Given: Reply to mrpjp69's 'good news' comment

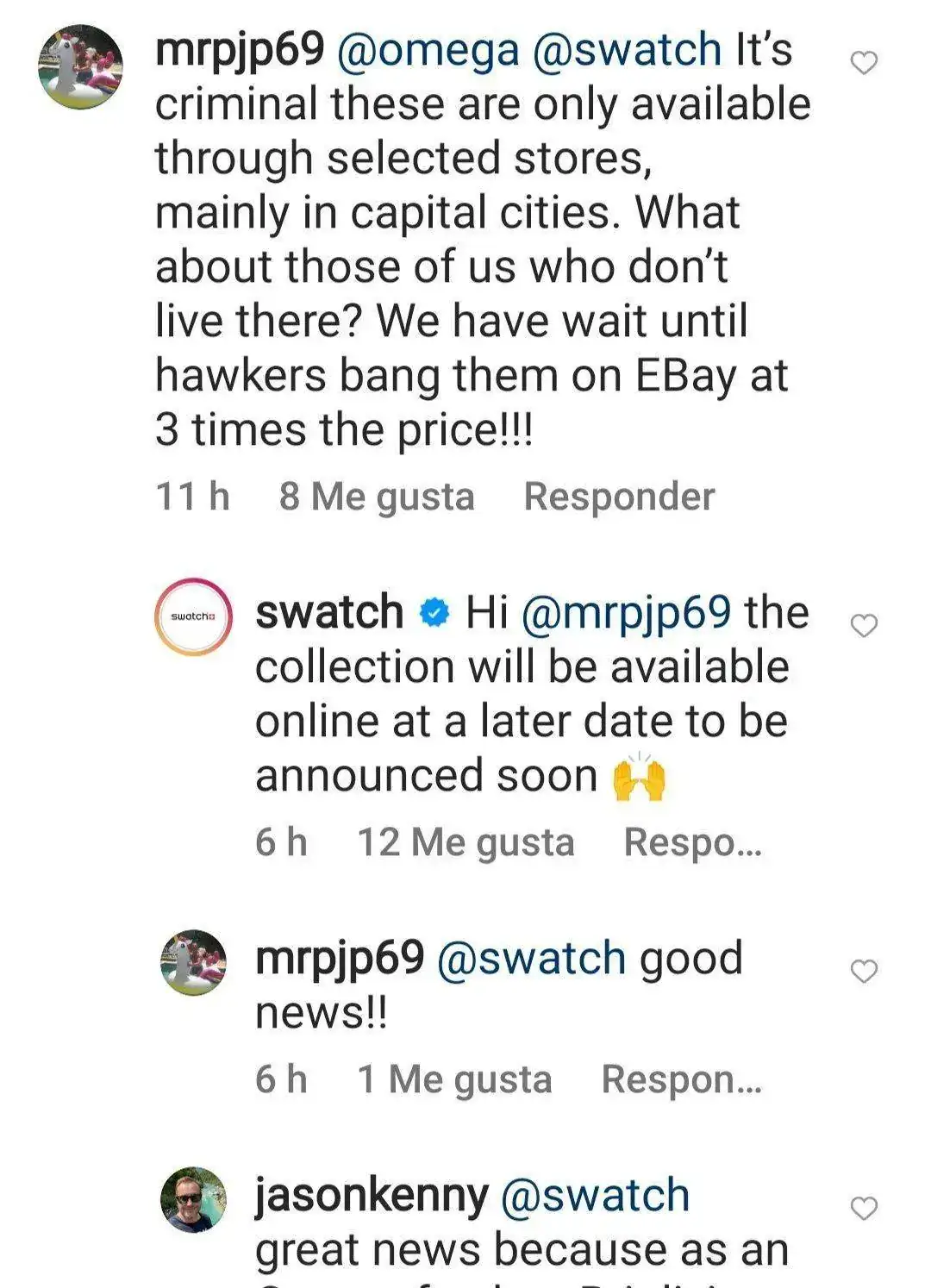Looking at the screenshot, I should coord(681,1079).
